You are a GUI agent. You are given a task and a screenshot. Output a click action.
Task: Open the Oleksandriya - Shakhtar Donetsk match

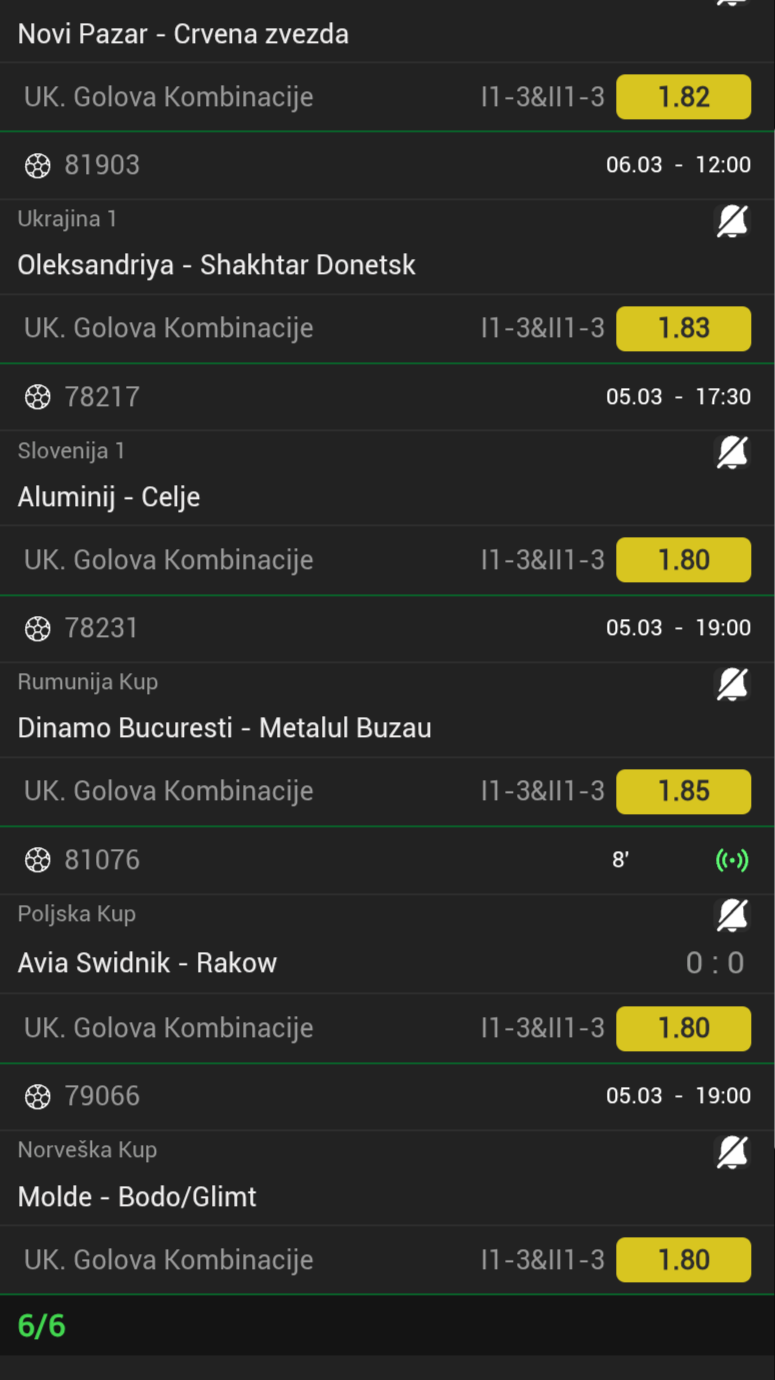[x=216, y=265]
